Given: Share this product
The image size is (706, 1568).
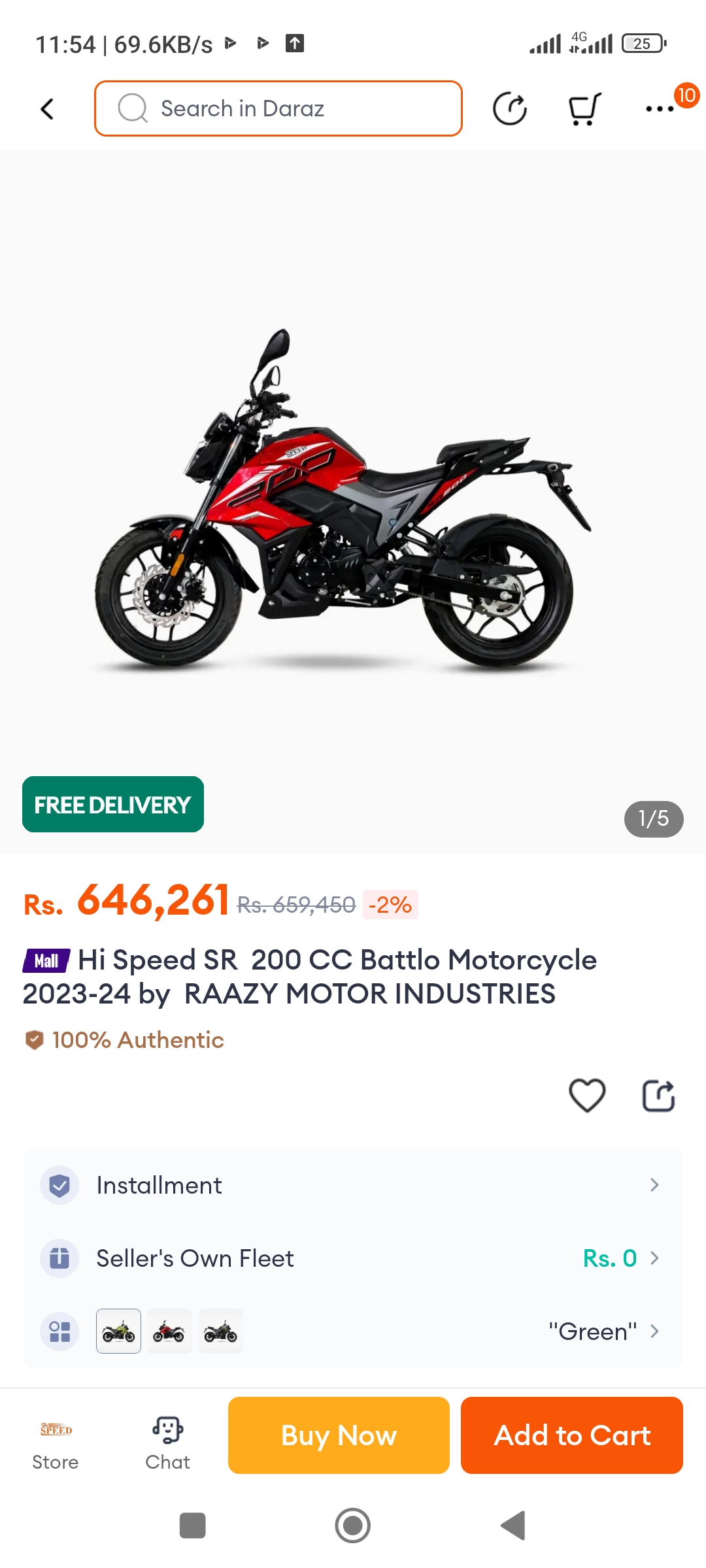Looking at the screenshot, I should tap(658, 1096).
